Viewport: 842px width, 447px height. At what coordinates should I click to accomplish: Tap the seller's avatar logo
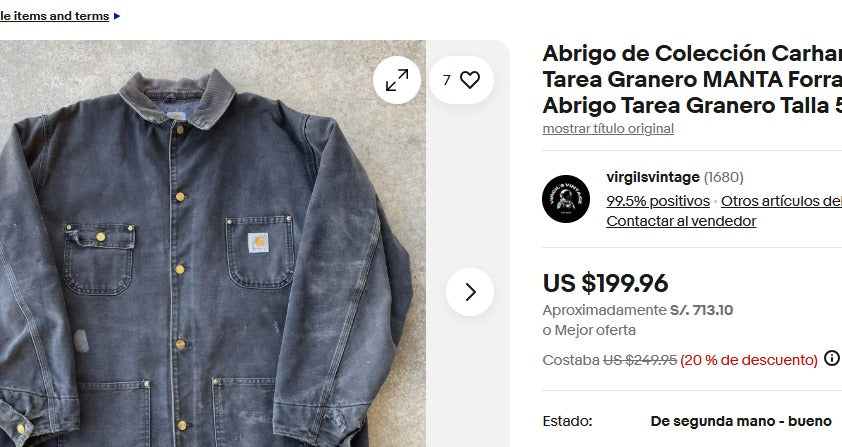[x=566, y=199]
